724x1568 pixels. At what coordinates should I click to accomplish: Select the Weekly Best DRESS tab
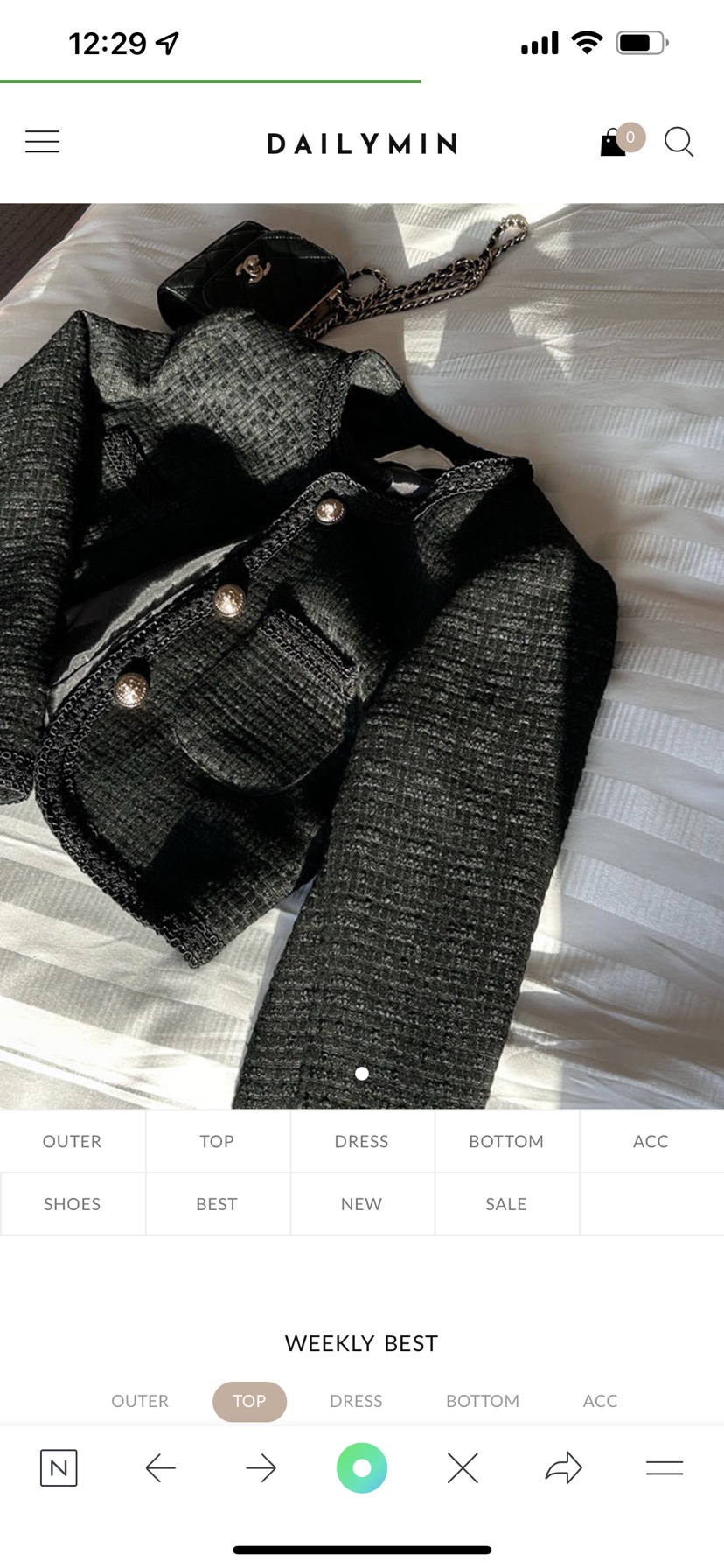356,1401
